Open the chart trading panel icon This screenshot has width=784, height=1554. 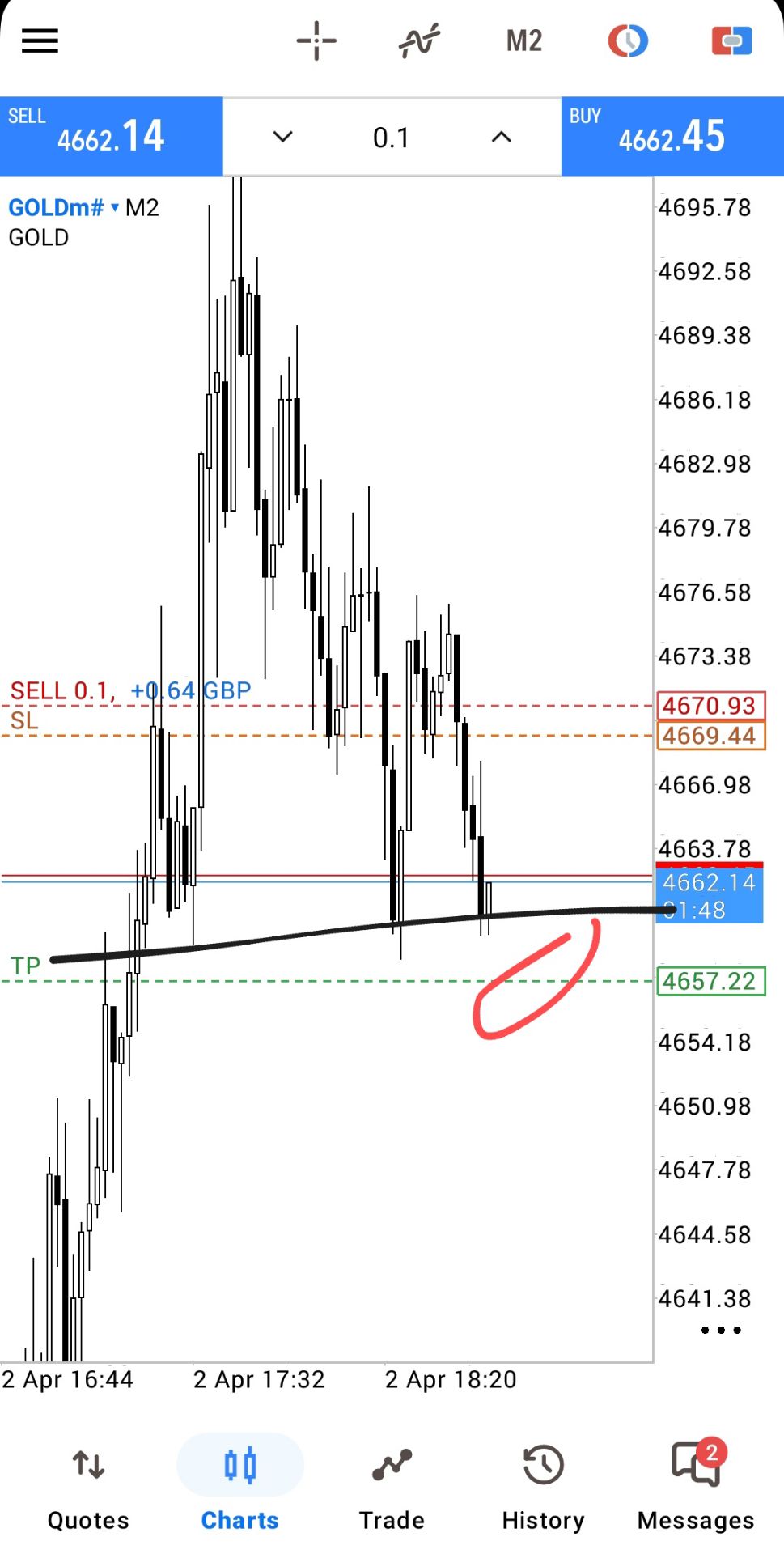click(628, 40)
